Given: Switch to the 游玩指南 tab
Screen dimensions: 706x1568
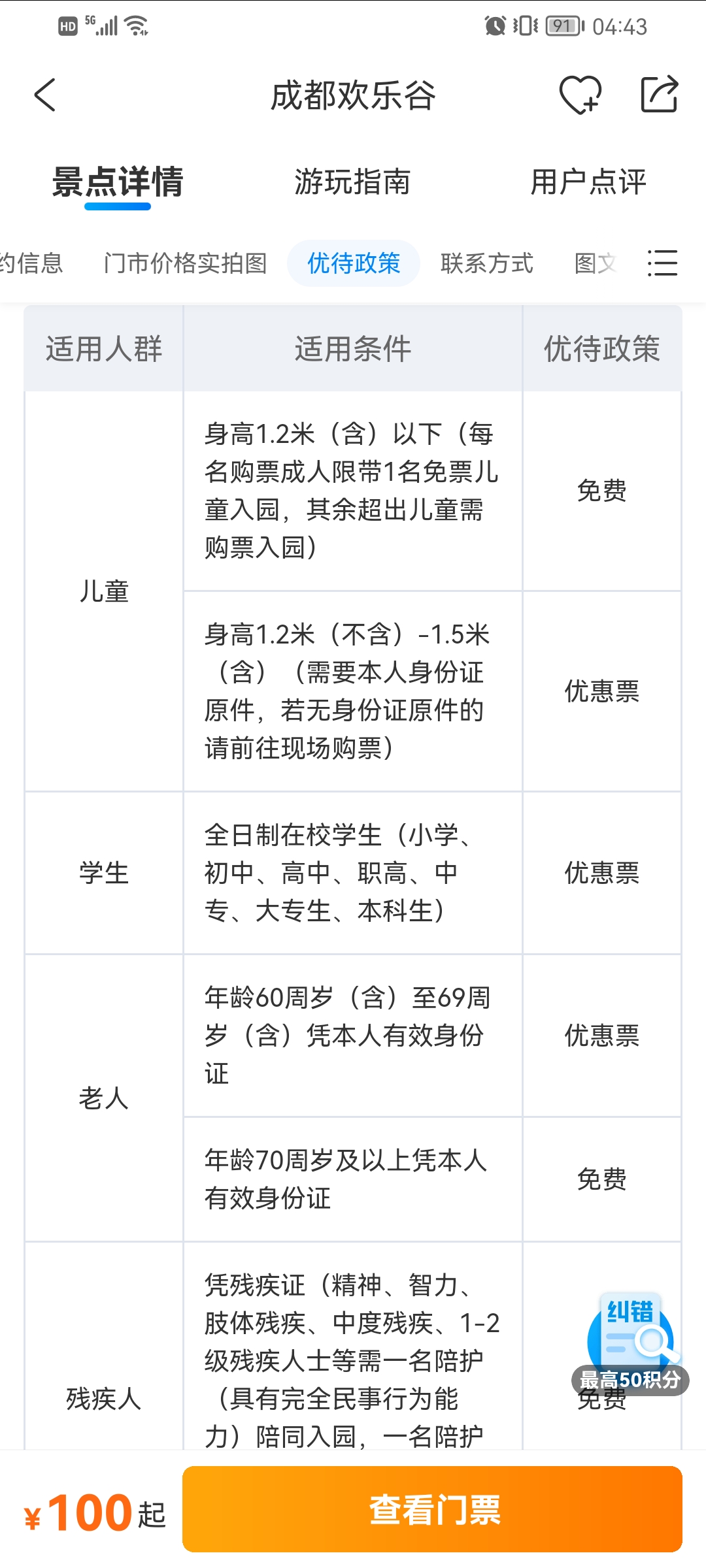Looking at the screenshot, I should pos(352,182).
